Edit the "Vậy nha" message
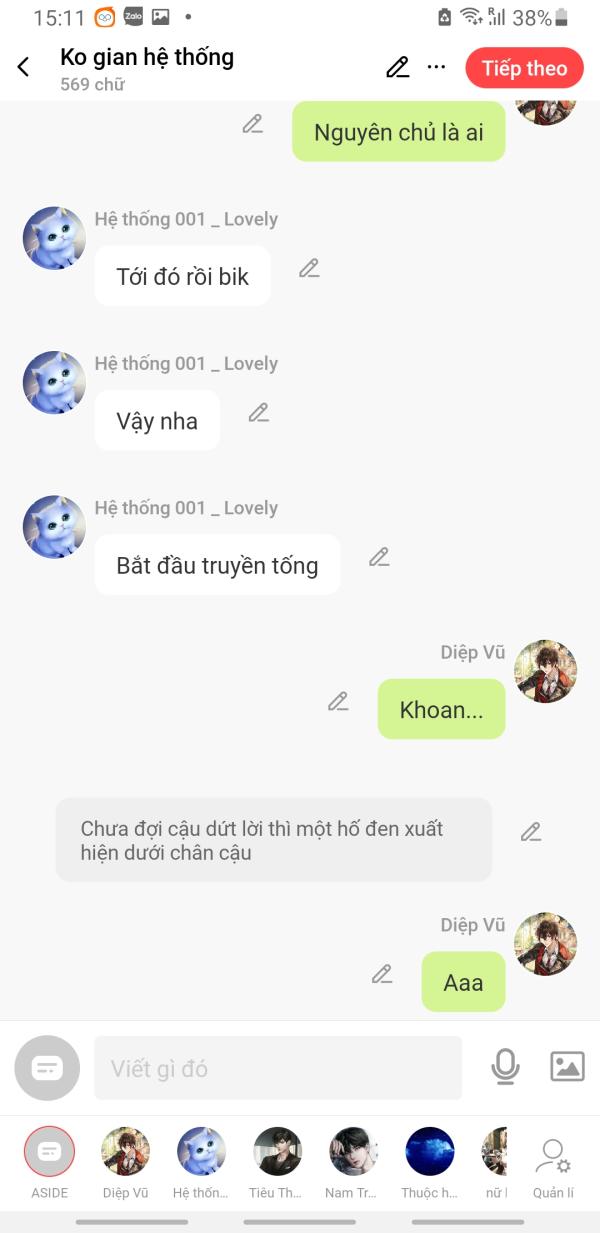600x1233 pixels. (259, 412)
